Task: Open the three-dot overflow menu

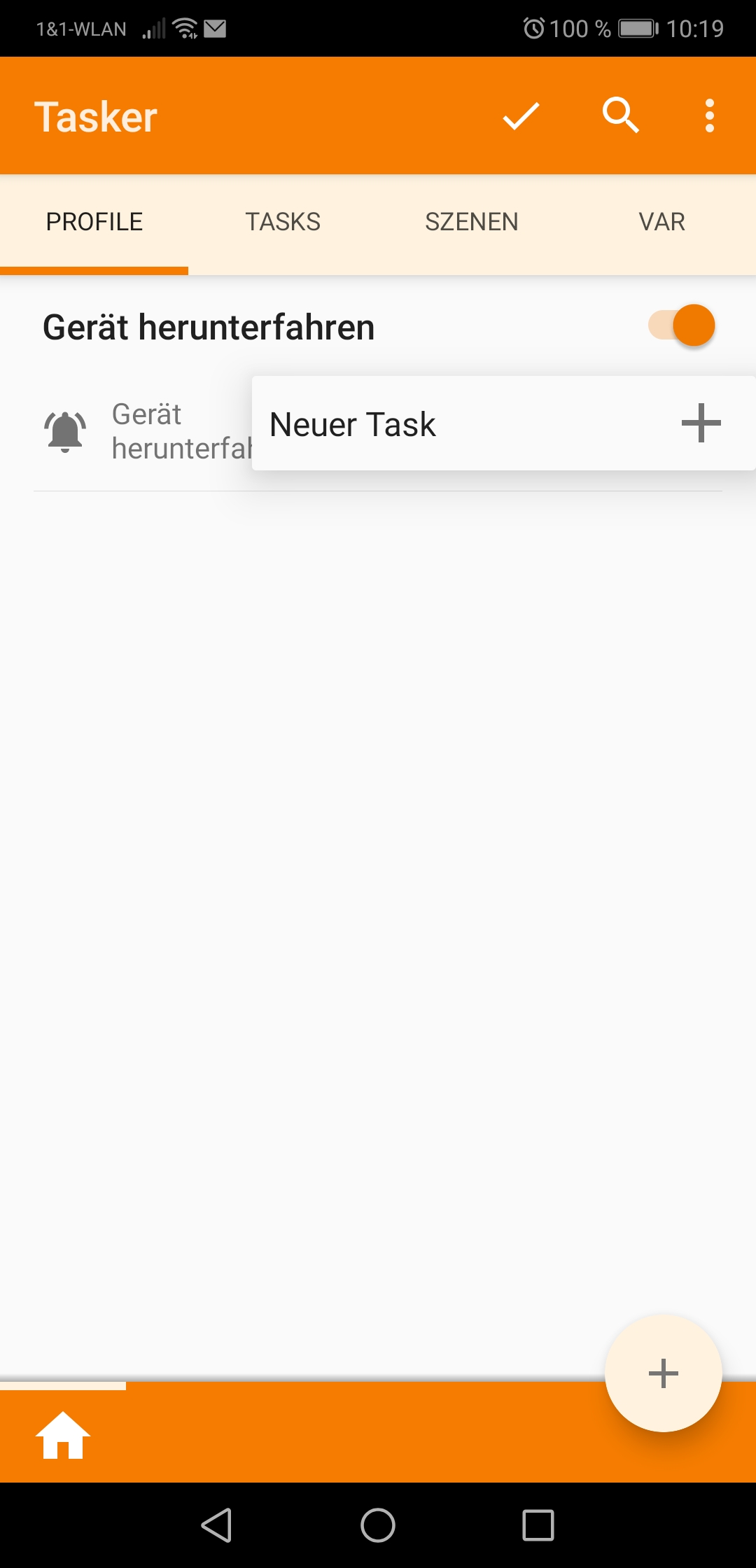Action: tap(710, 115)
